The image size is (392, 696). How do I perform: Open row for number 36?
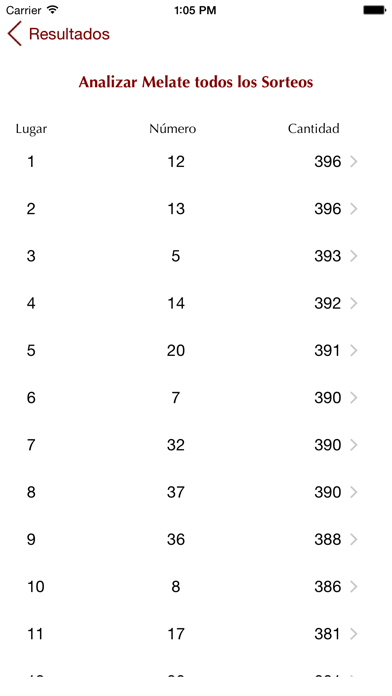coord(196,539)
